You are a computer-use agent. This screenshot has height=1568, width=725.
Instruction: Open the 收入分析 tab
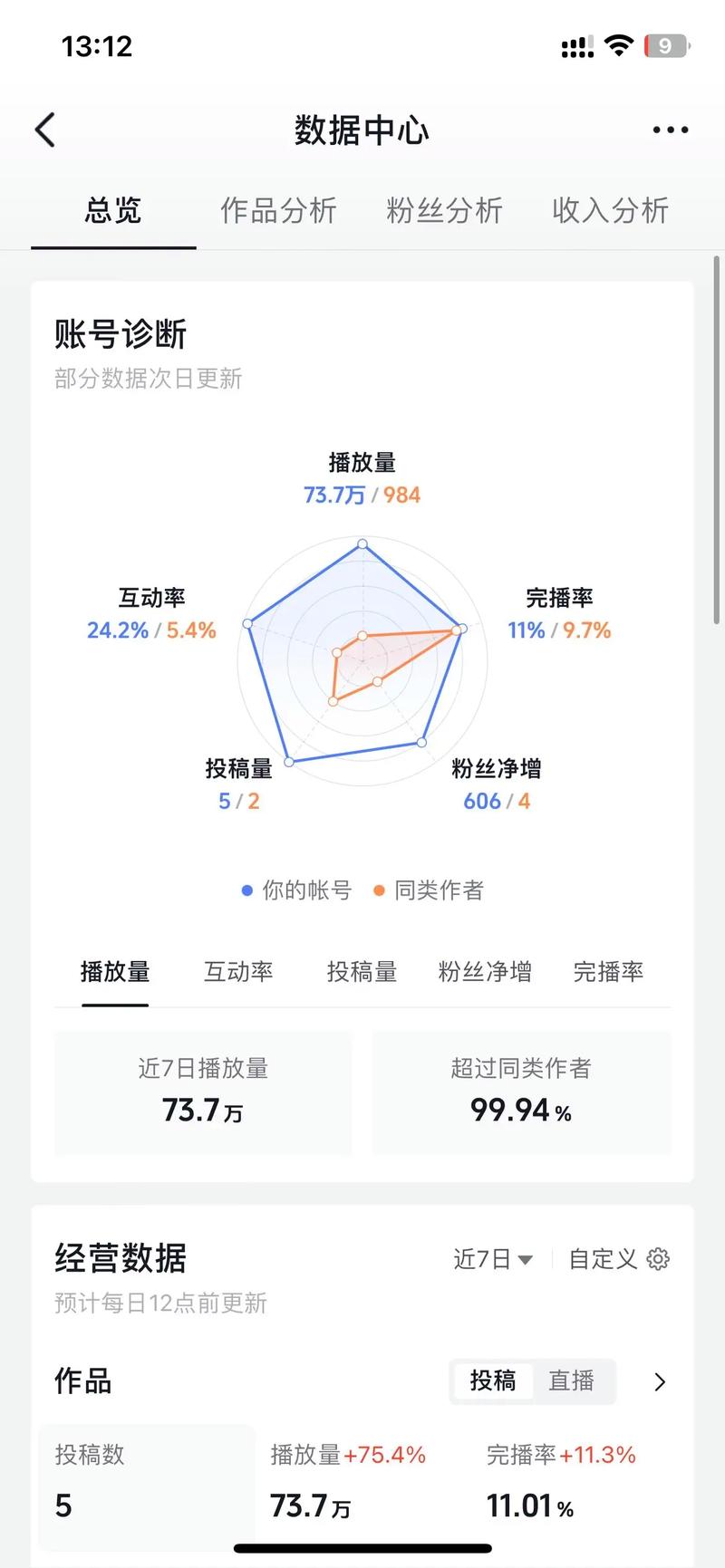pos(610,211)
